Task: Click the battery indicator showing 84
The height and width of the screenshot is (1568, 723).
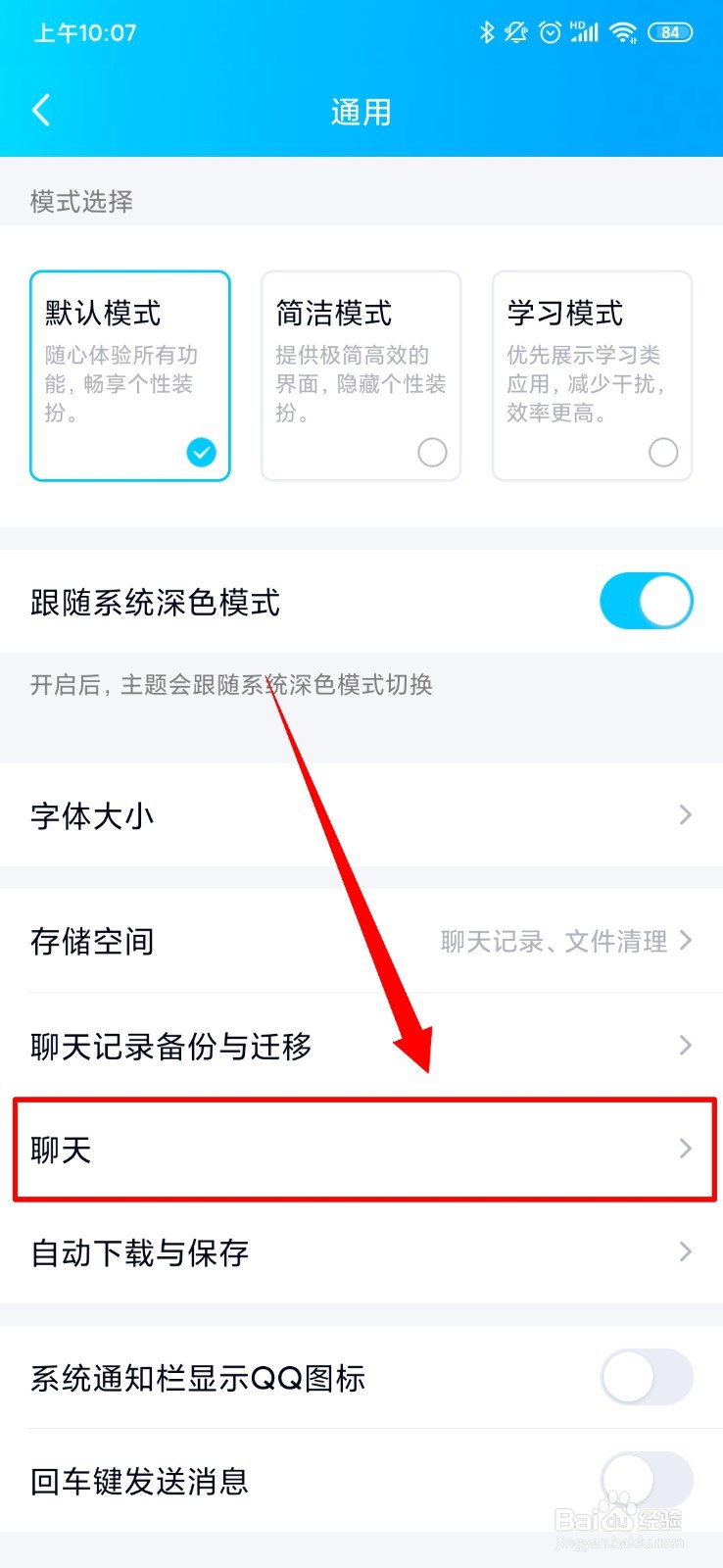Action: [x=670, y=31]
